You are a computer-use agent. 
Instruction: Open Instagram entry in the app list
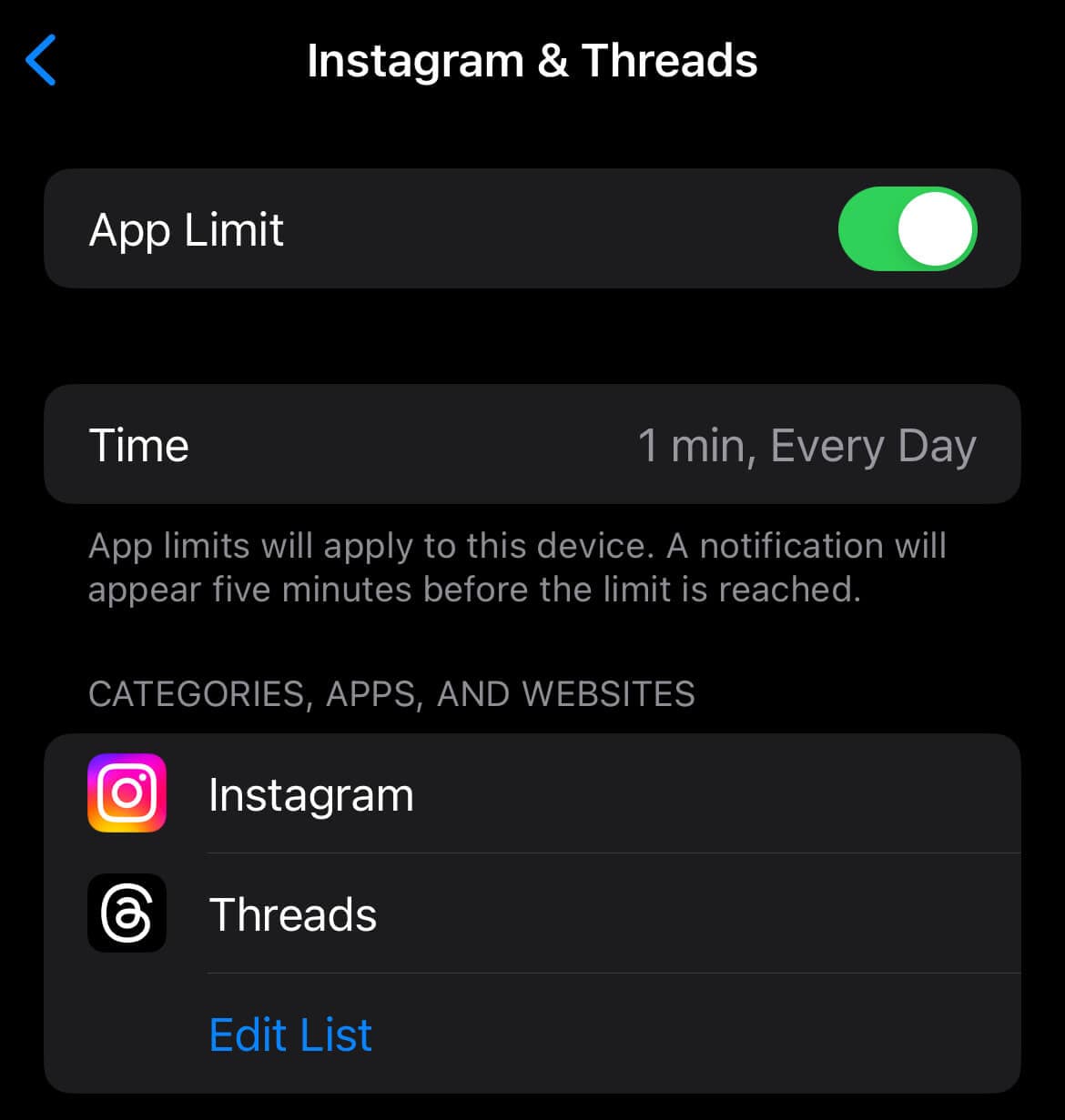pyautogui.click(x=310, y=793)
